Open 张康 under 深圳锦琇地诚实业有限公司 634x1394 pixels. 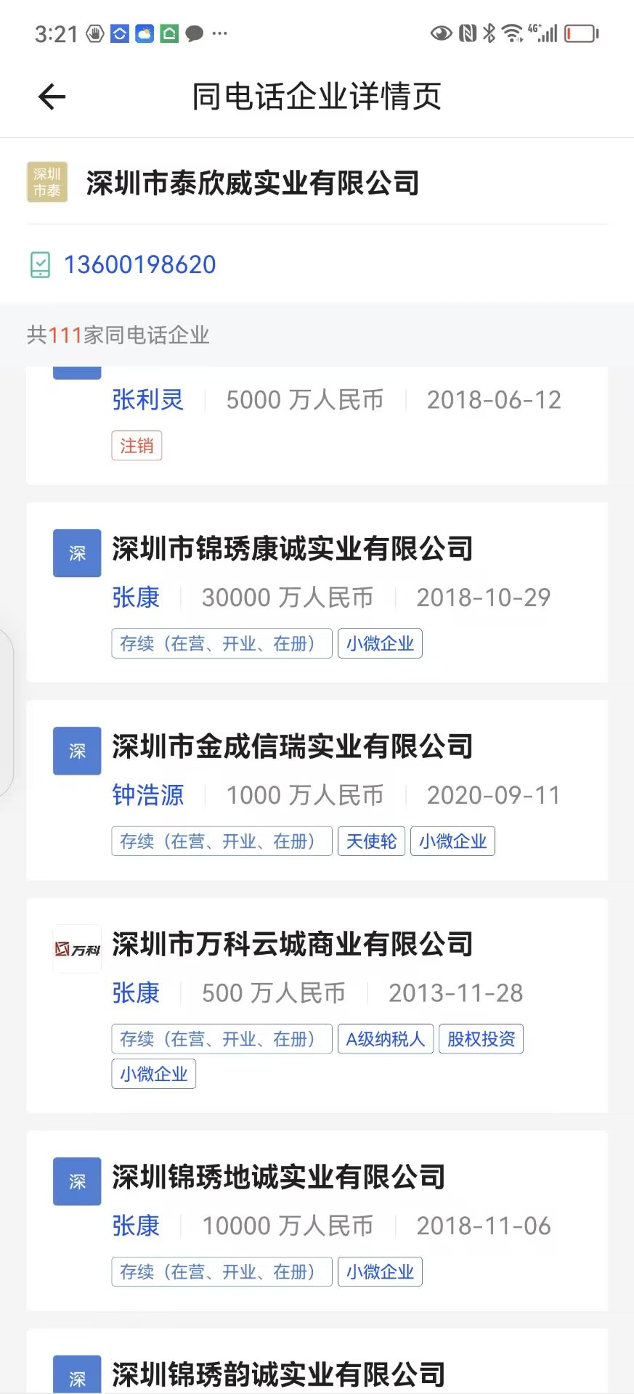136,1226
